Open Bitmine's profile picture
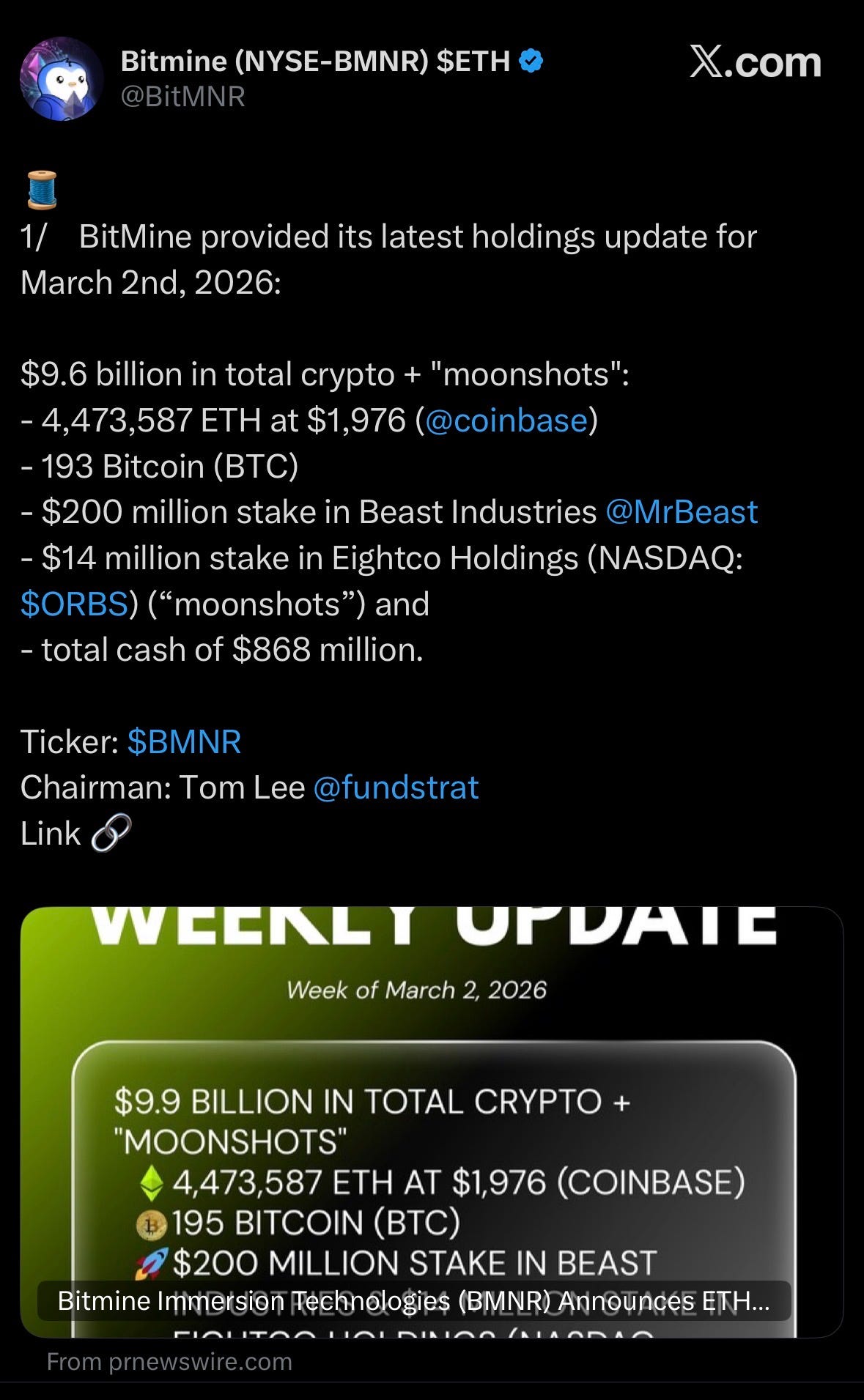The image size is (864, 1400). (62, 78)
